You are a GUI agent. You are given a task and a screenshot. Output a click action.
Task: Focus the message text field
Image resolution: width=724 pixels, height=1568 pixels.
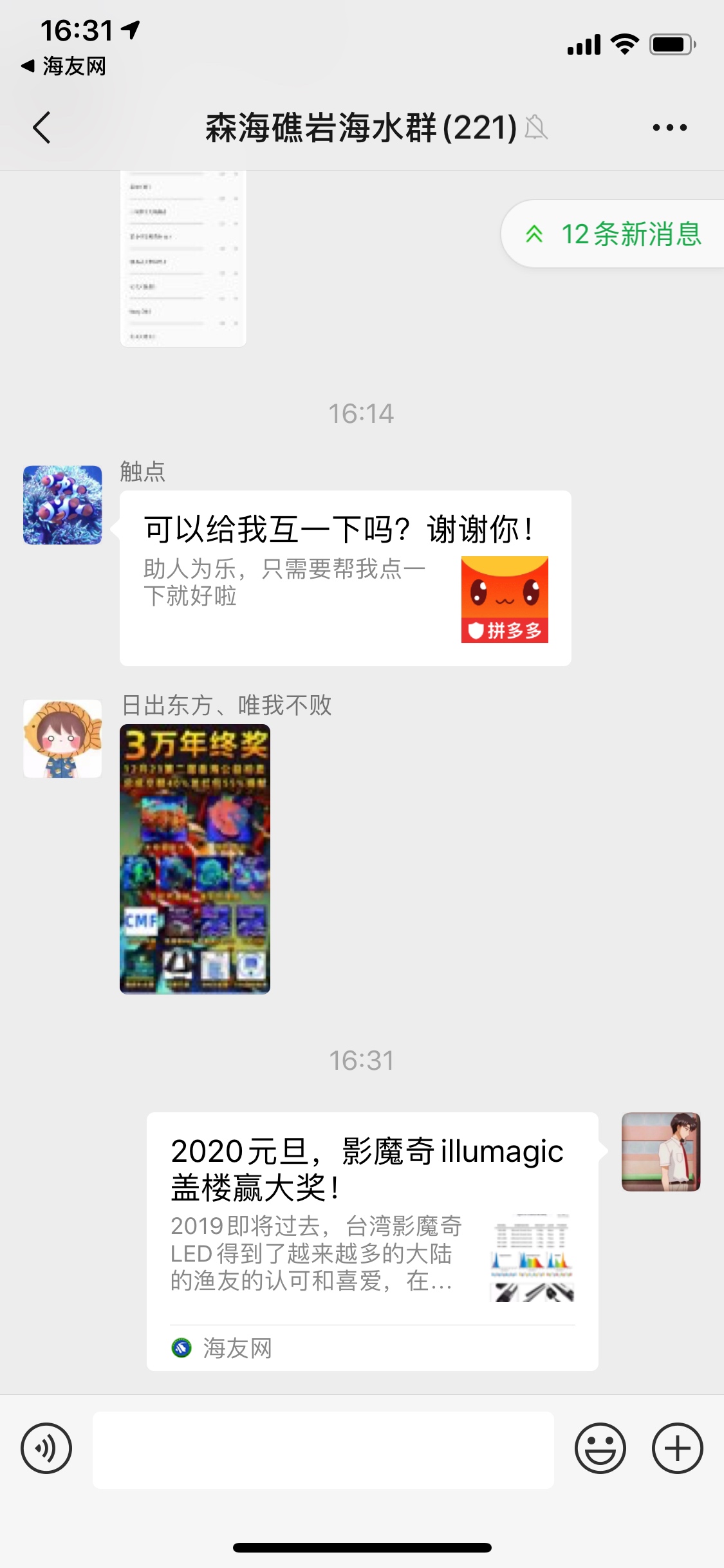(323, 1450)
